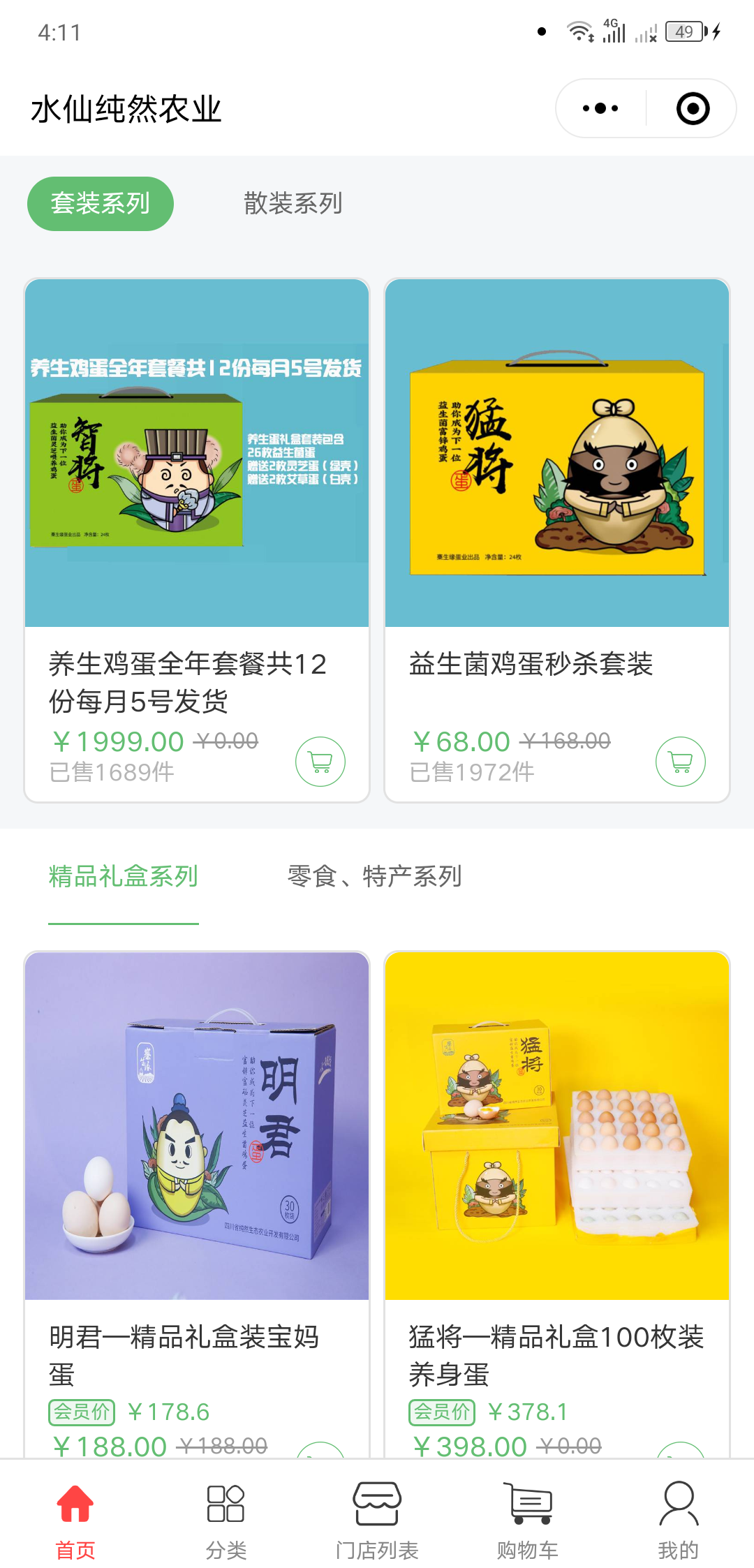Screen dimensions: 754x1568
Task: Switch to 散装系列 category
Action: (x=293, y=203)
